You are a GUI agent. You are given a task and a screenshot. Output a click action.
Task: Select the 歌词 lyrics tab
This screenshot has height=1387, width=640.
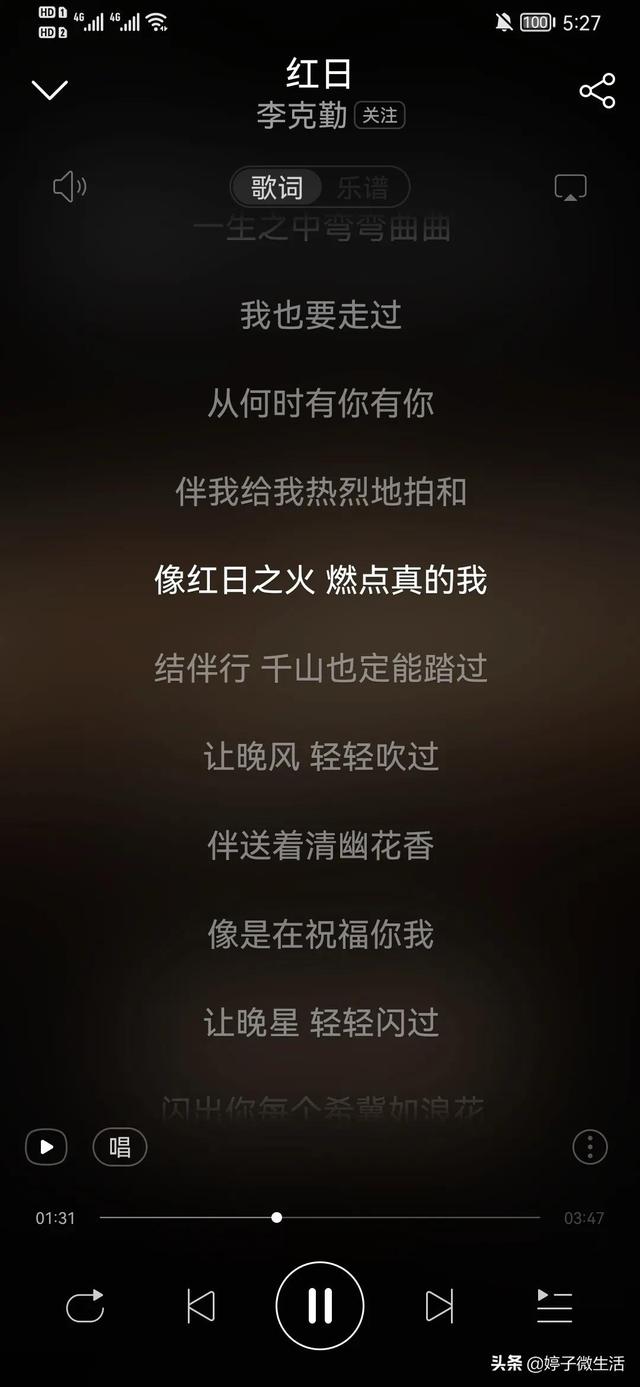277,187
